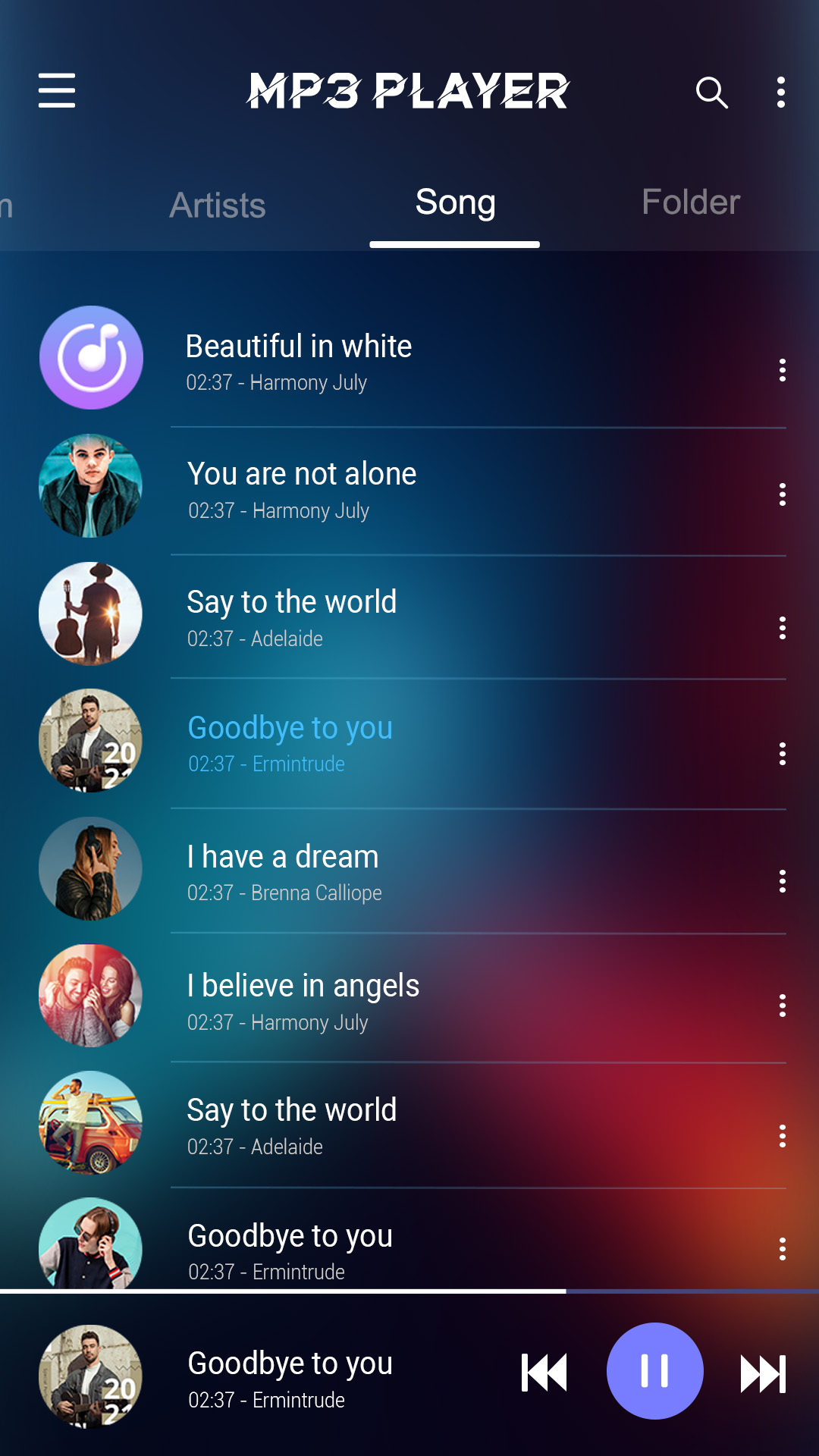Image resolution: width=819 pixels, height=1456 pixels.
Task: Open options for I have a dream
Action: pos(783,881)
